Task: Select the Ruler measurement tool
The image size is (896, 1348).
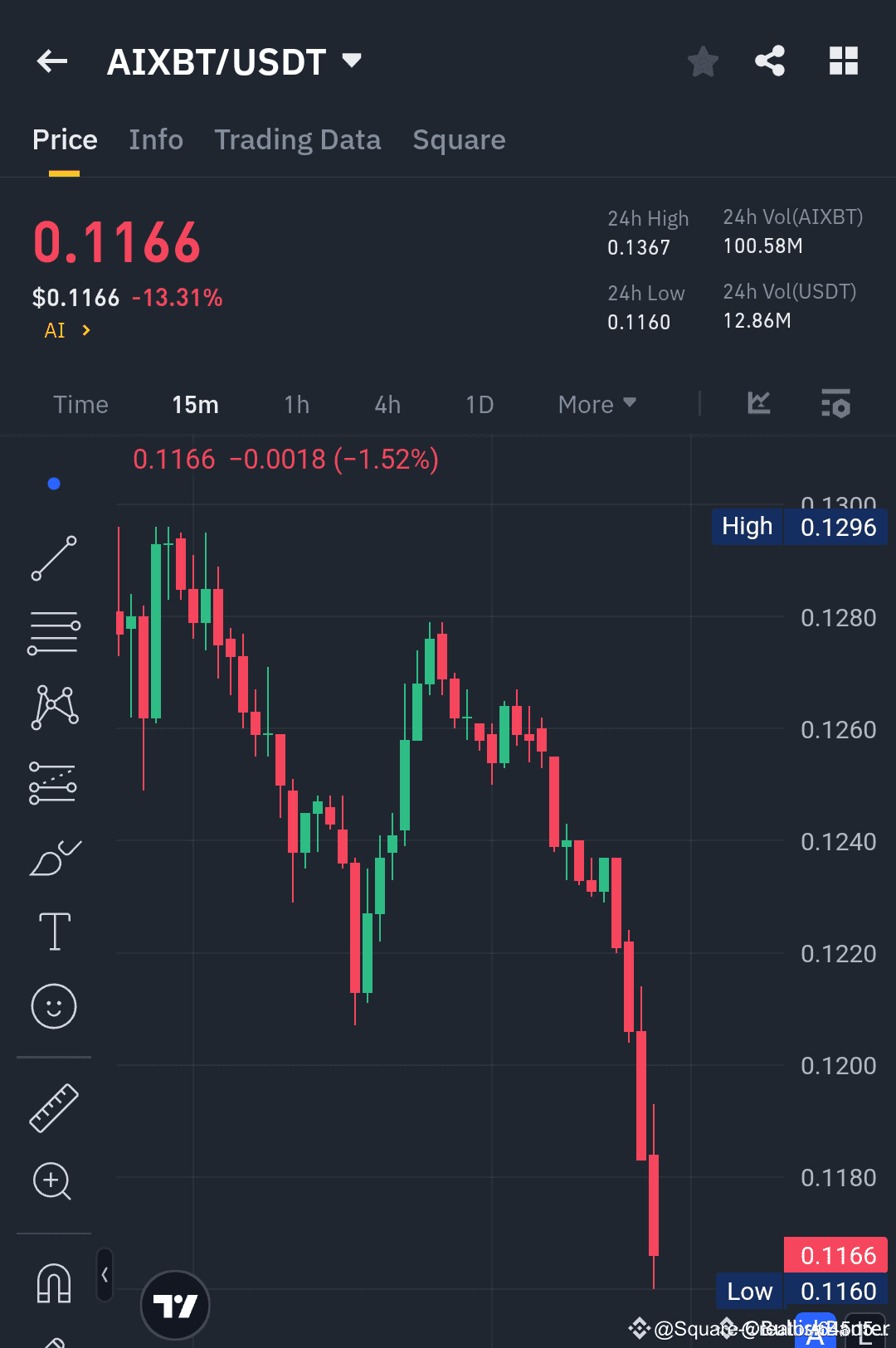Action: [53, 1107]
